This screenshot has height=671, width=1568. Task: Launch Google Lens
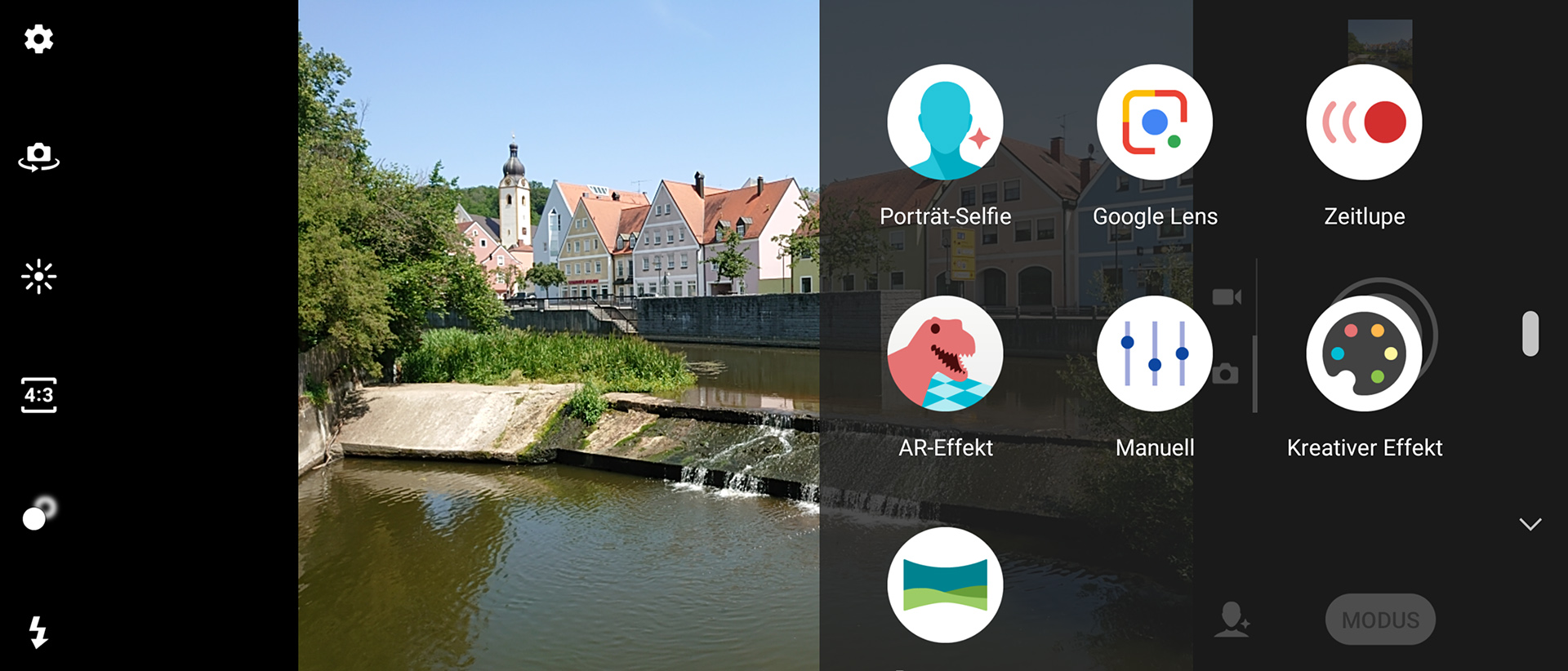(x=1154, y=122)
